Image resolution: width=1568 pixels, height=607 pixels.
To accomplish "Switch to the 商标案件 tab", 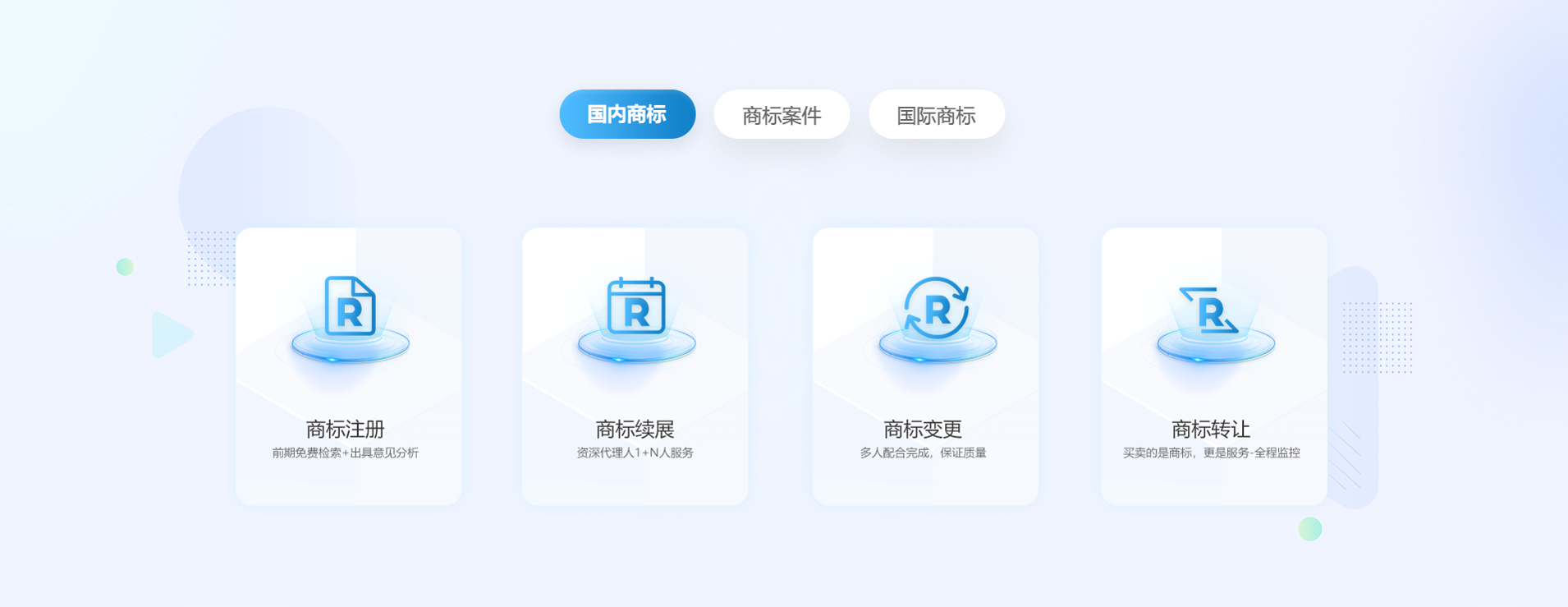I will coord(782,115).
